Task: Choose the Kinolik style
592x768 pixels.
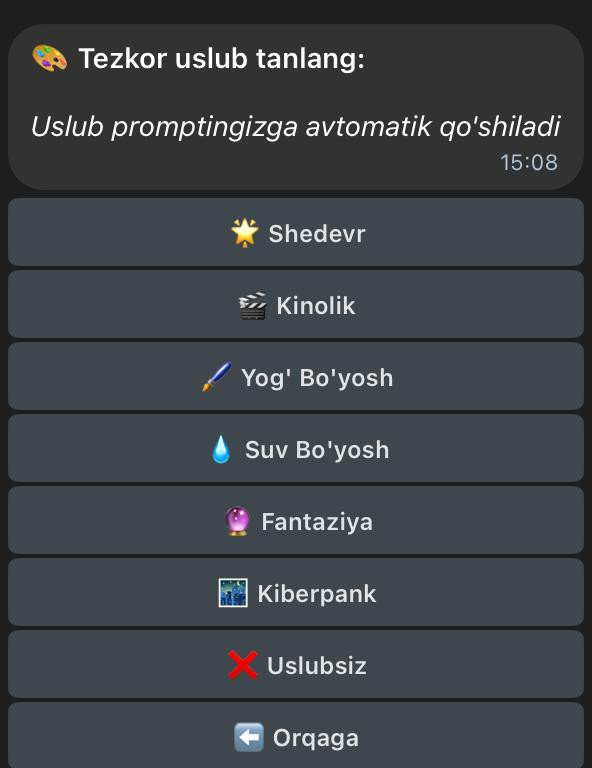Action: 296,304
